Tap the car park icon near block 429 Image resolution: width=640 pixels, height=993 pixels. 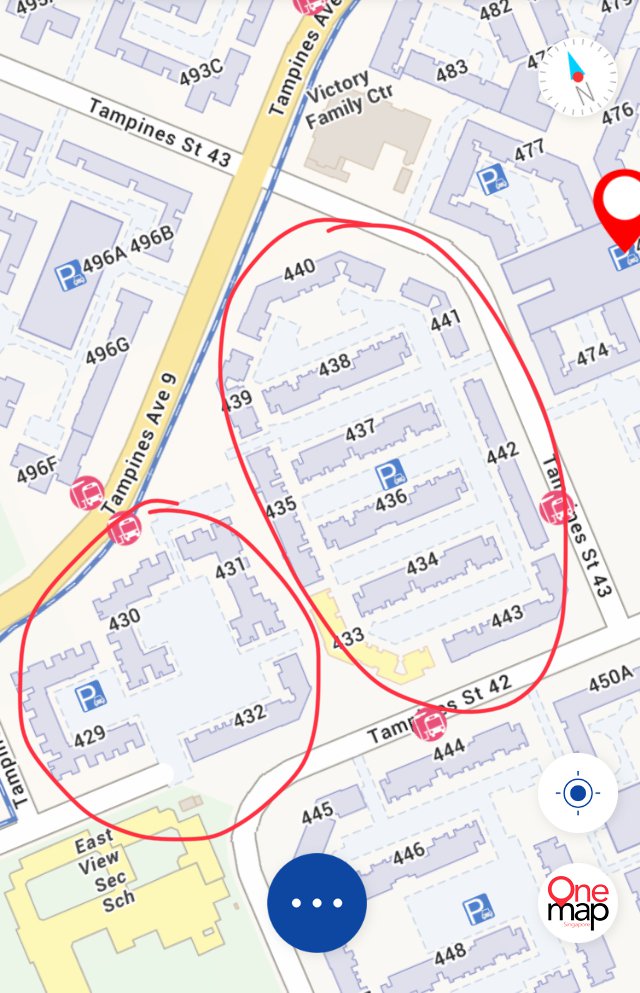tap(90, 693)
